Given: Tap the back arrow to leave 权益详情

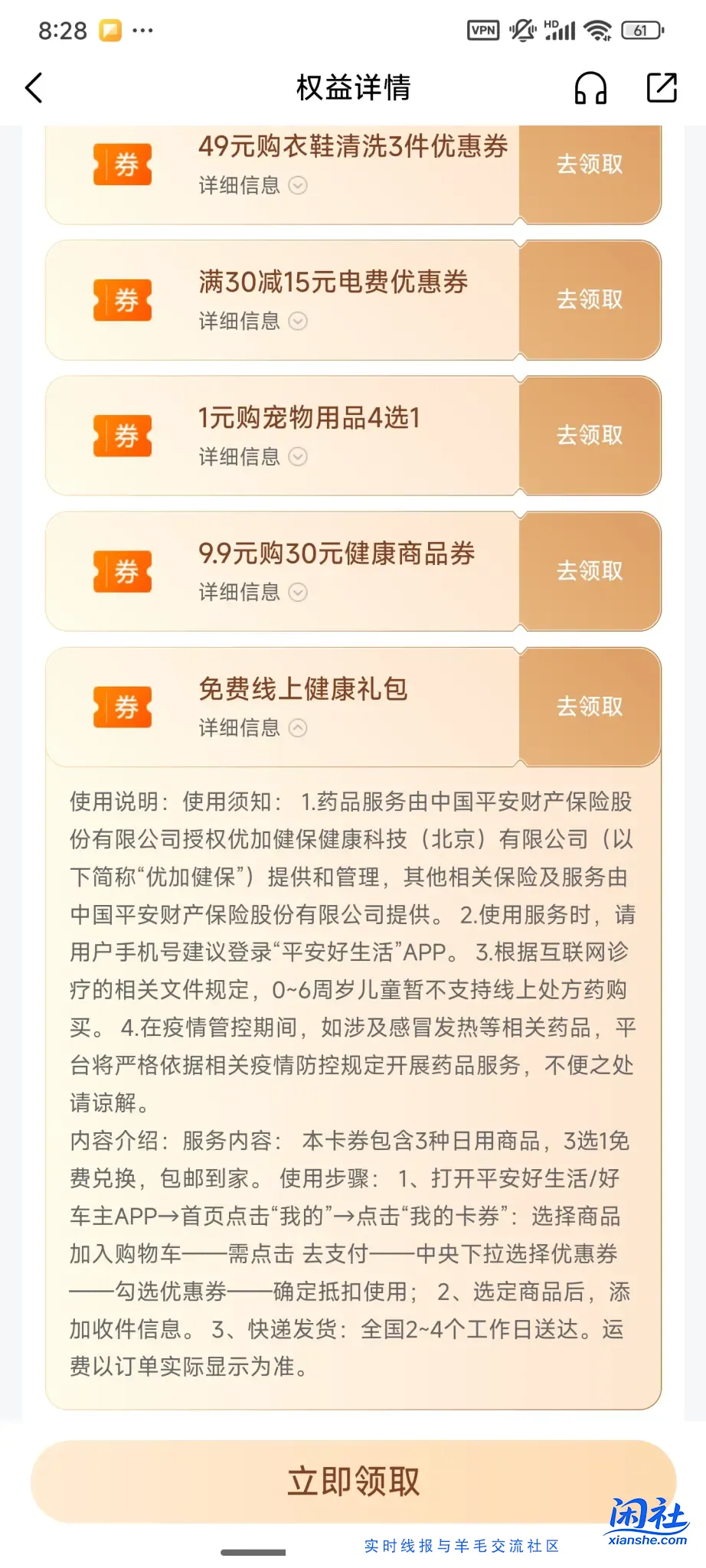Looking at the screenshot, I should click(34, 87).
